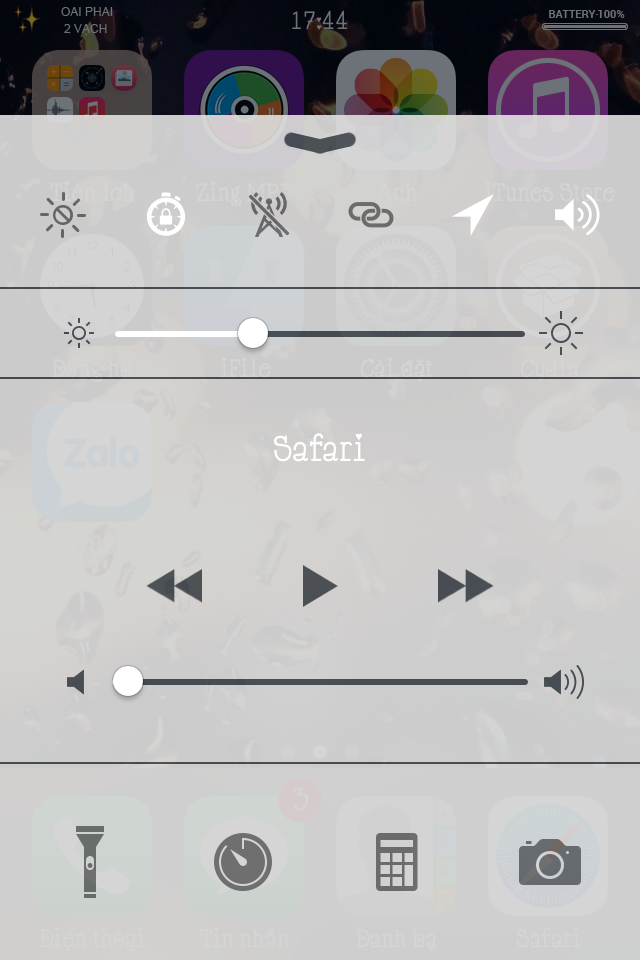Open the camera shortcut
This screenshot has width=640, height=960.
coord(549,861)
